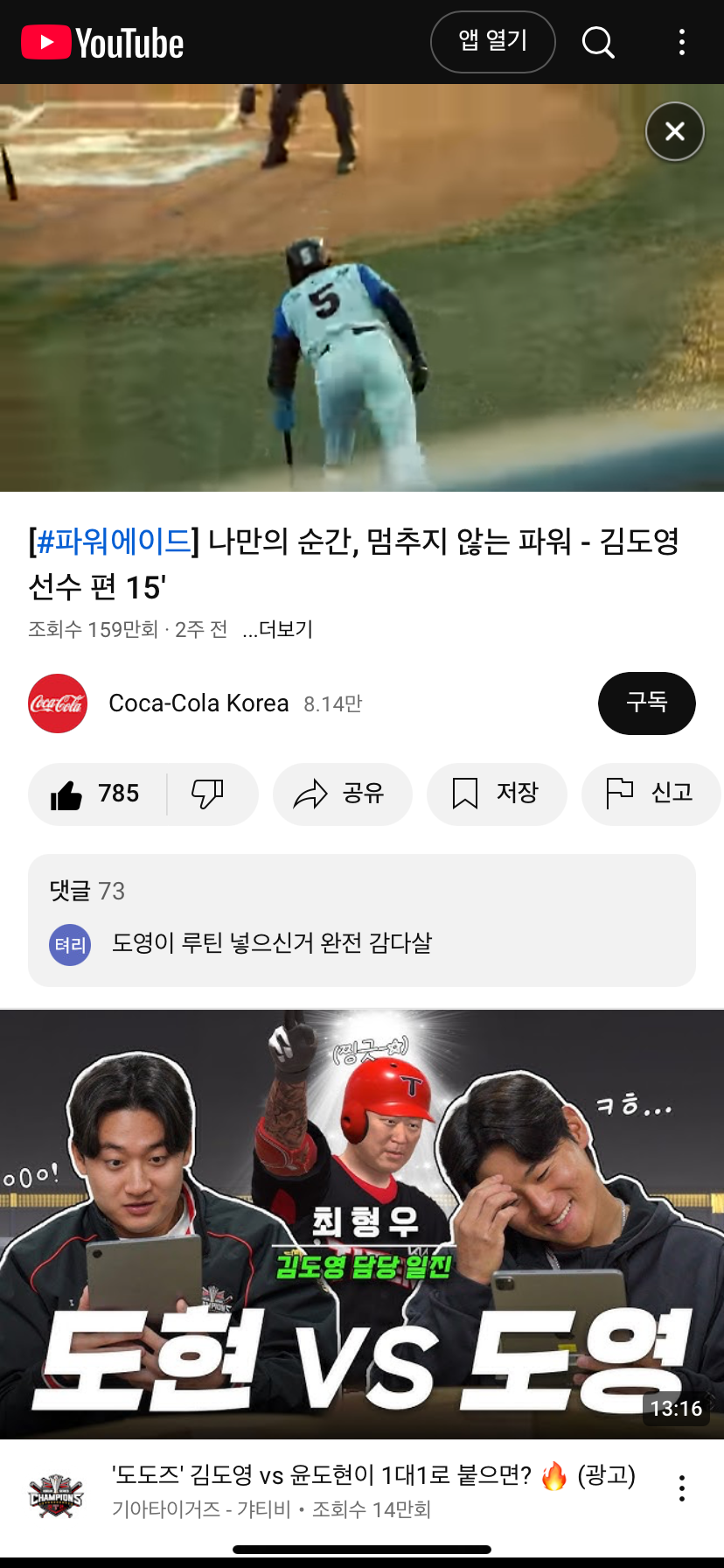
Task: Tap the YouTube logo to go home
Action: point(102,42)
